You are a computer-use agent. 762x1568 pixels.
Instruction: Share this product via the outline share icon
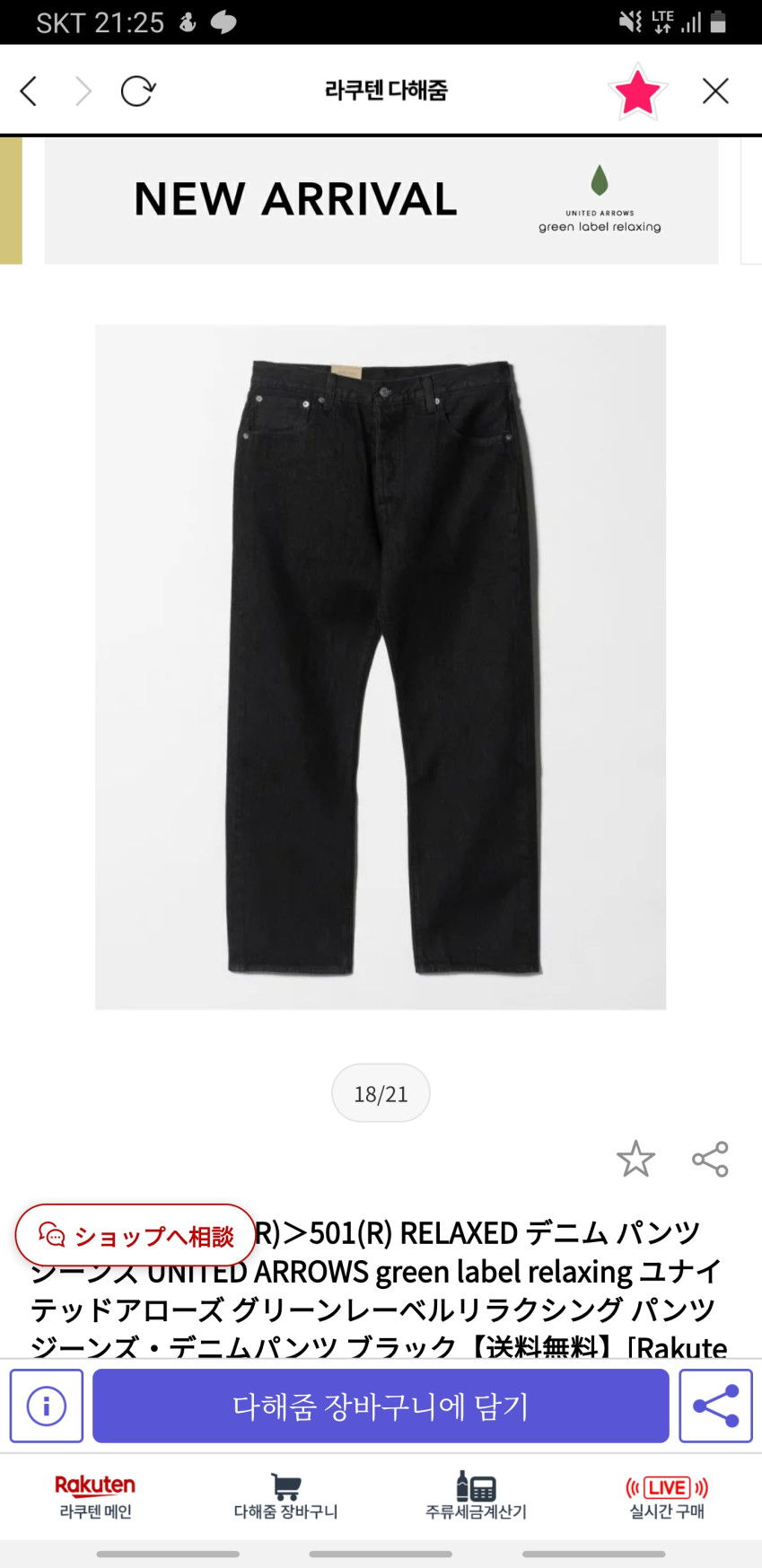[x=710, y=1159]
